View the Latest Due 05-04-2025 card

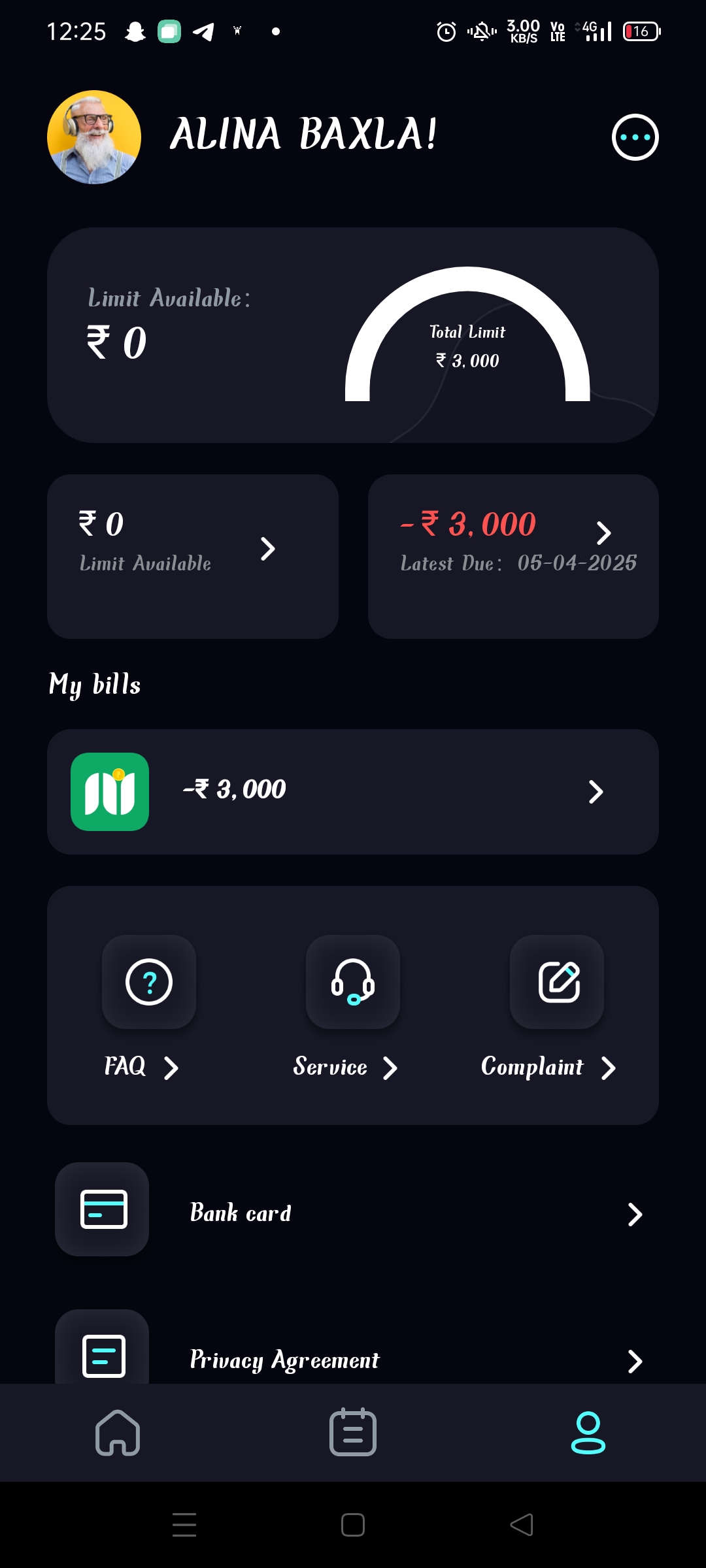click(x=513, y=556)
